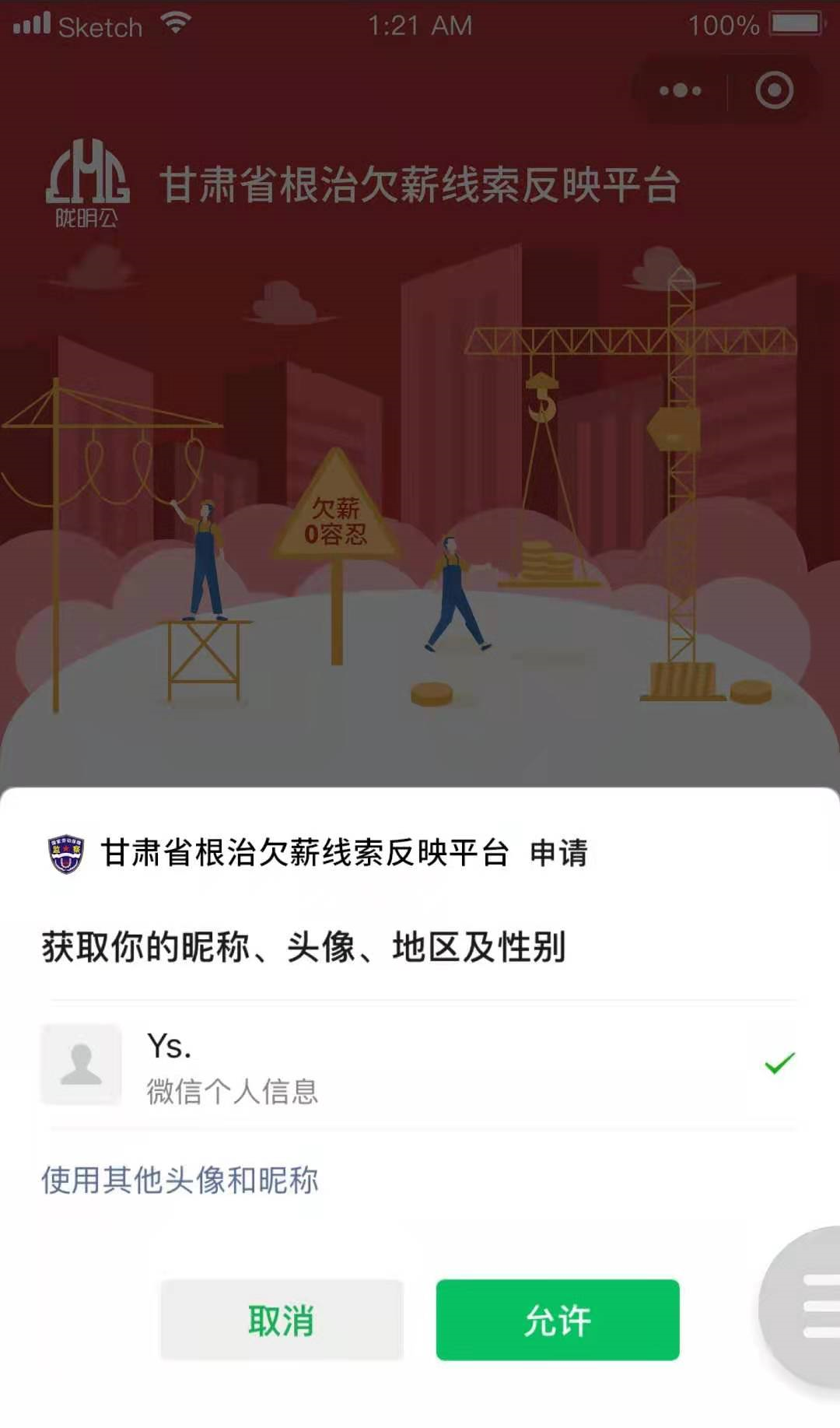Select the Ys. WeChat profile row

point(420,1065)
